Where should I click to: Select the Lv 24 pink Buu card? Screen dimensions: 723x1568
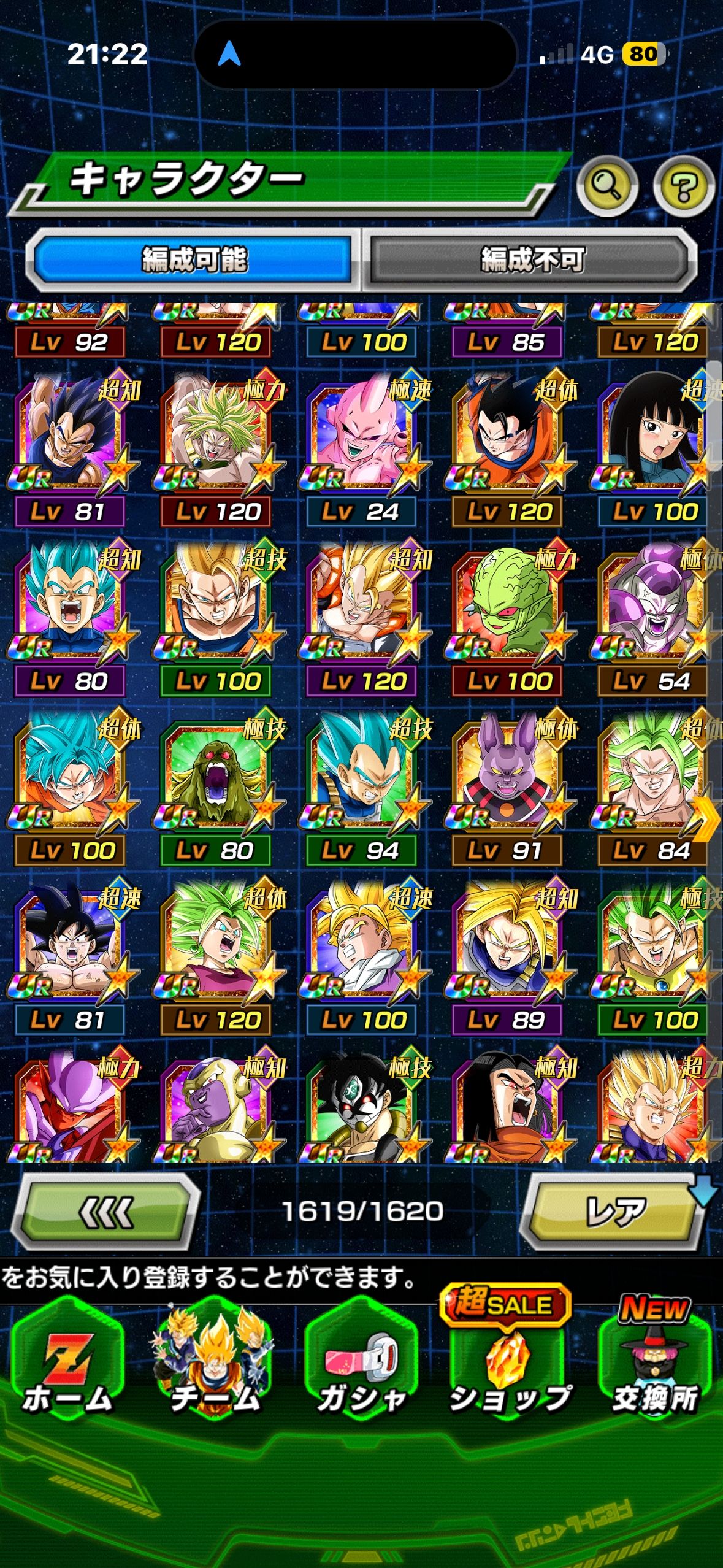tap(361, 448)
